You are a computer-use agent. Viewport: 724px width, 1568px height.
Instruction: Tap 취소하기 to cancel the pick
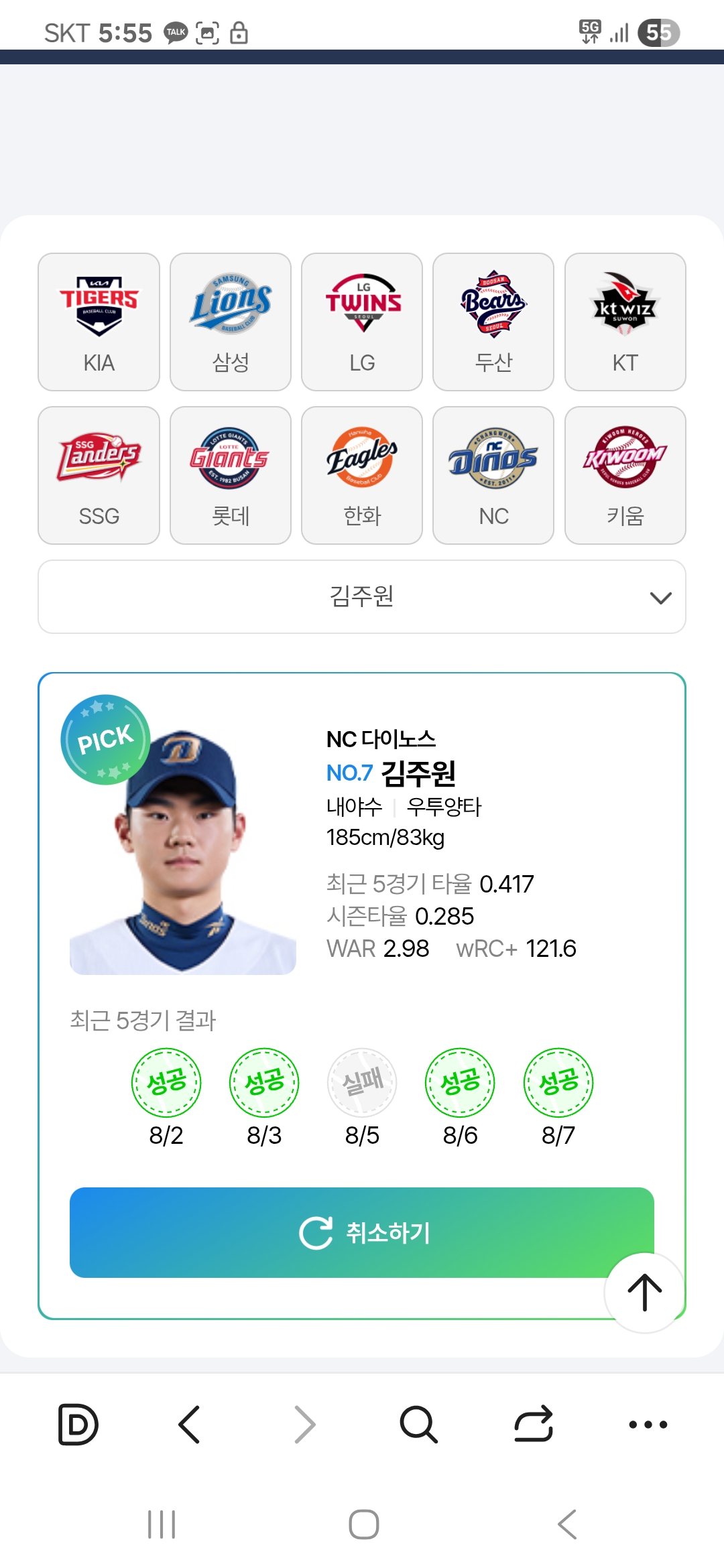pyautogui.click(x=362, y=1232)
